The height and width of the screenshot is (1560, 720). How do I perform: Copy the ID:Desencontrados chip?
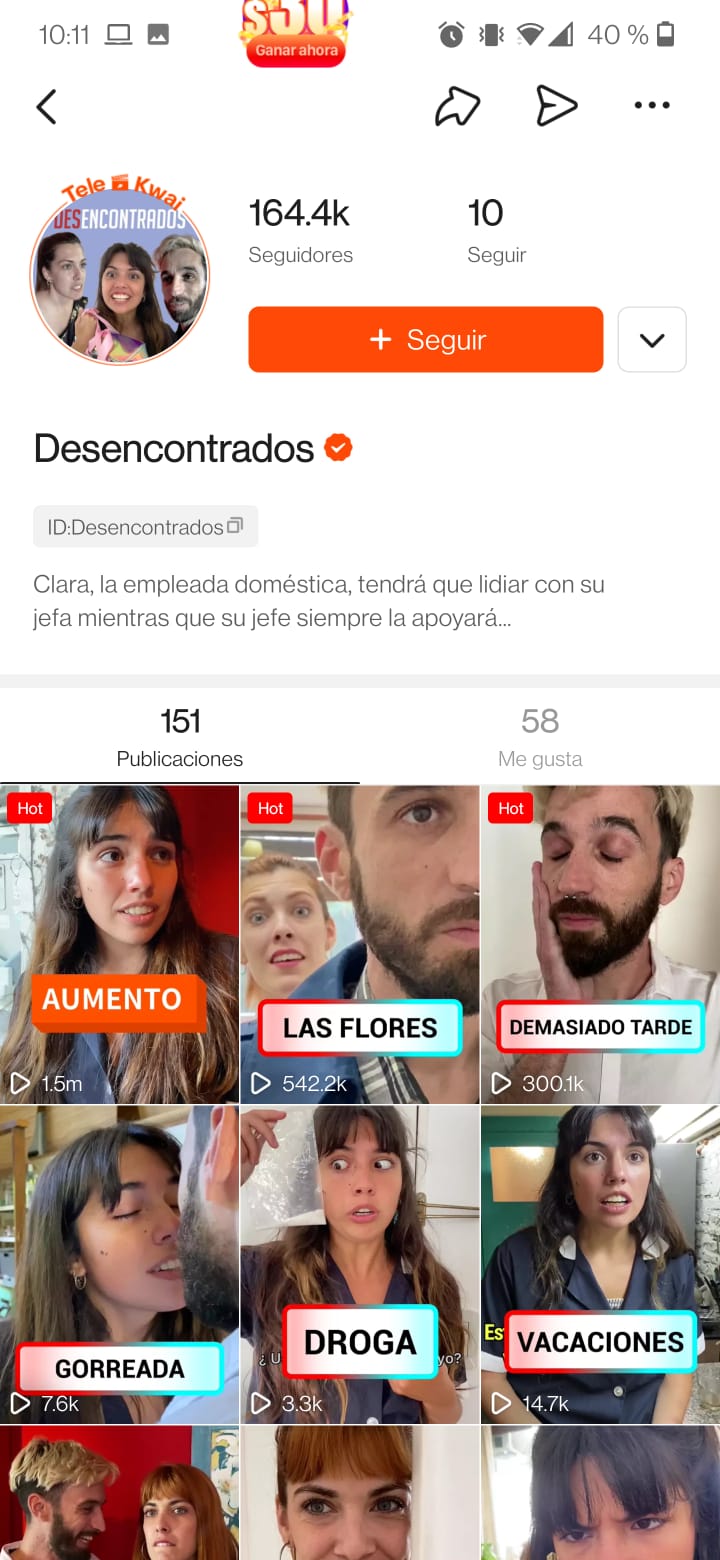[146, 527]
